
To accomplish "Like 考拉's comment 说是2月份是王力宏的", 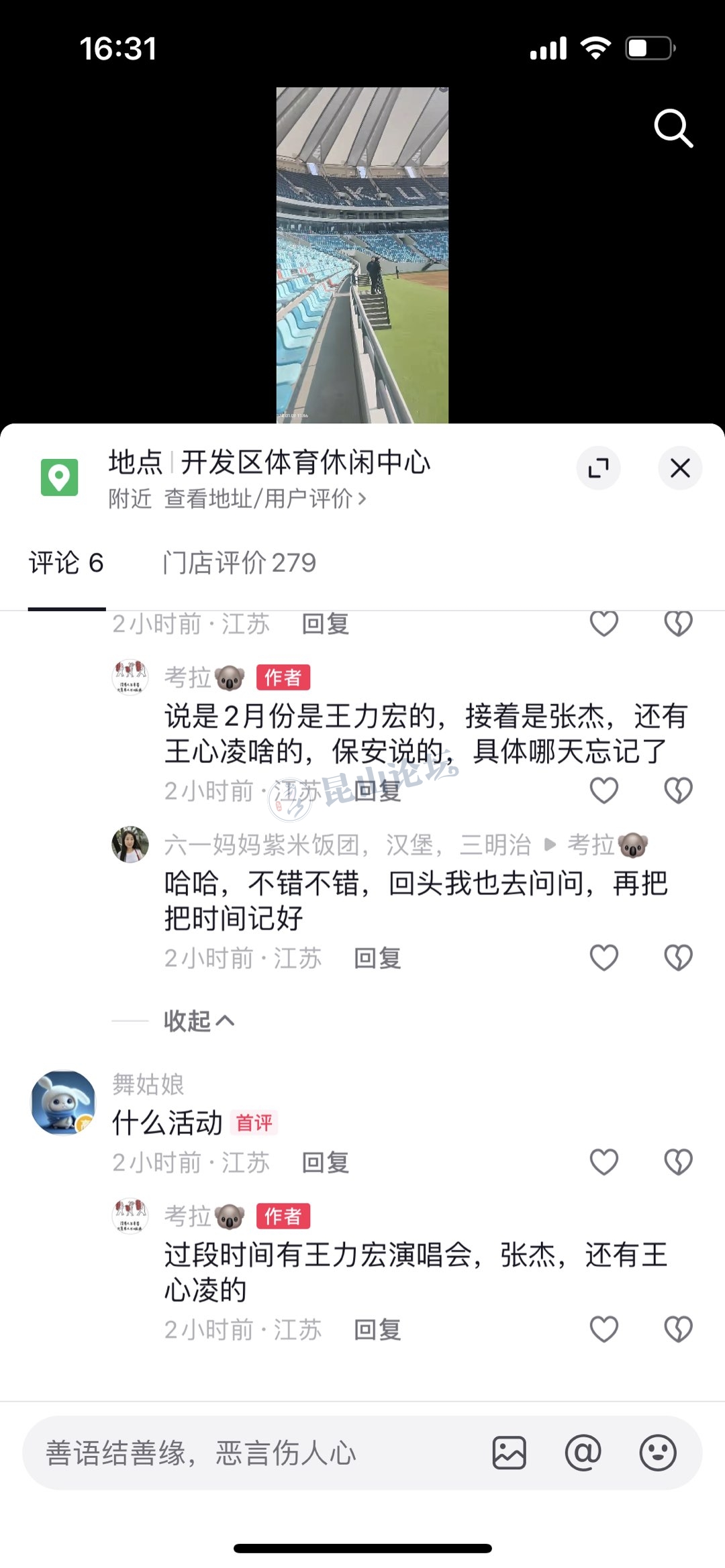I will click(603, 790).
